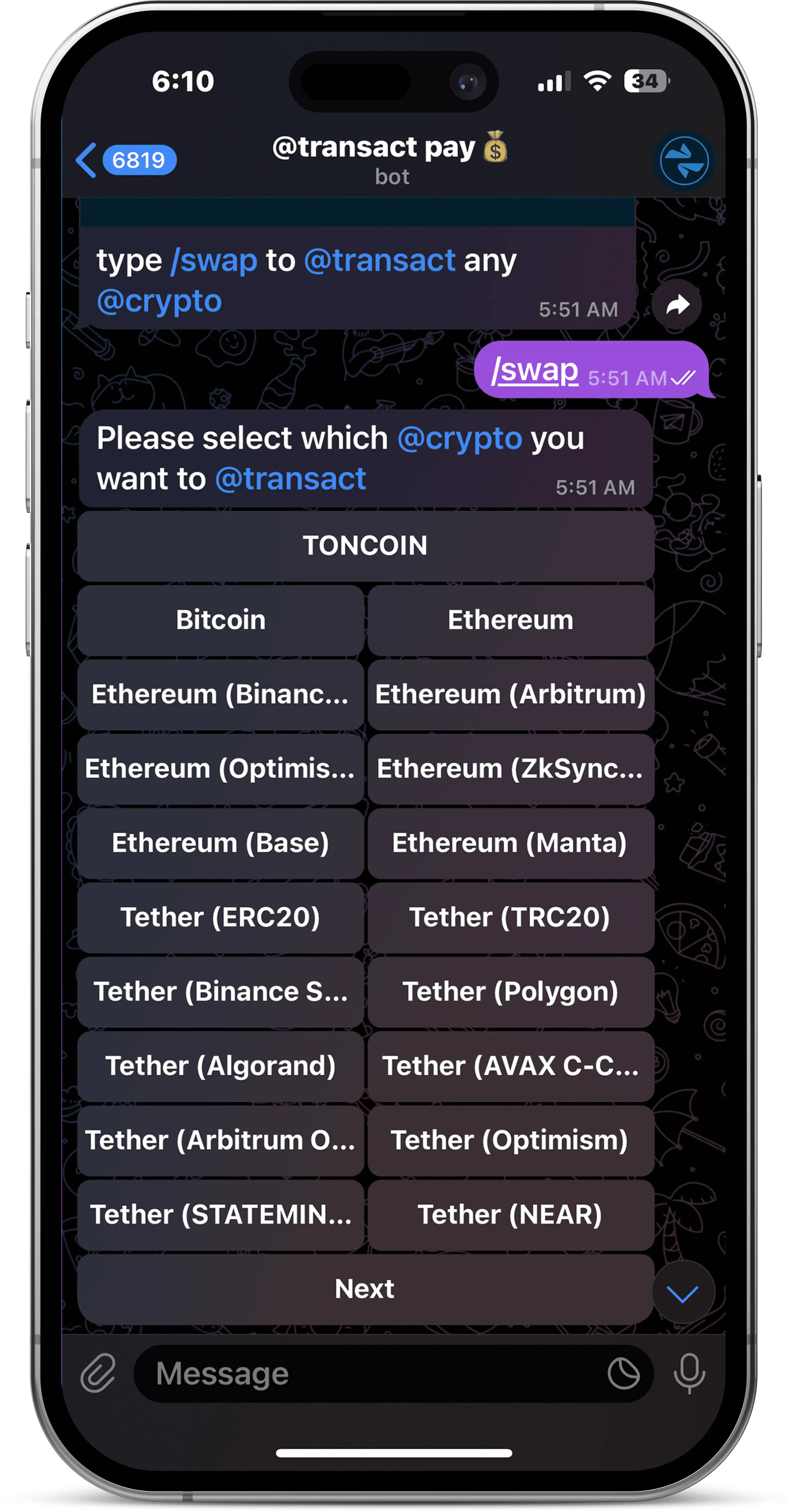The height and width of the screenshot is (1512, 788).
Task: Forward the bot's swap instruction message
Action: pos(676,305)
